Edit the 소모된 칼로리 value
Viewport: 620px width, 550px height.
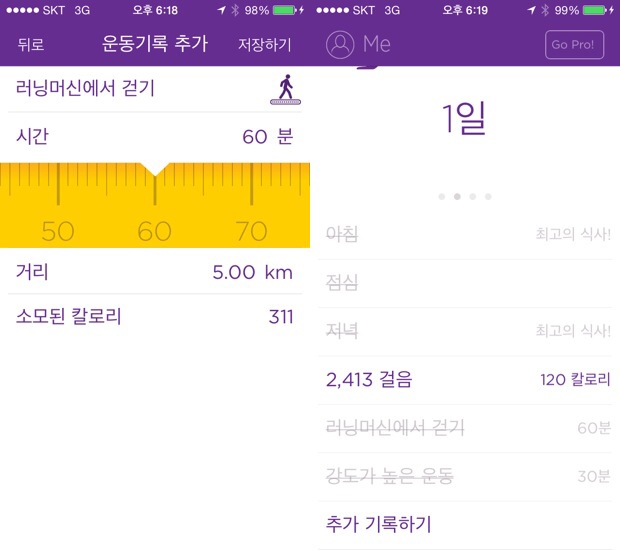(155, 317)
